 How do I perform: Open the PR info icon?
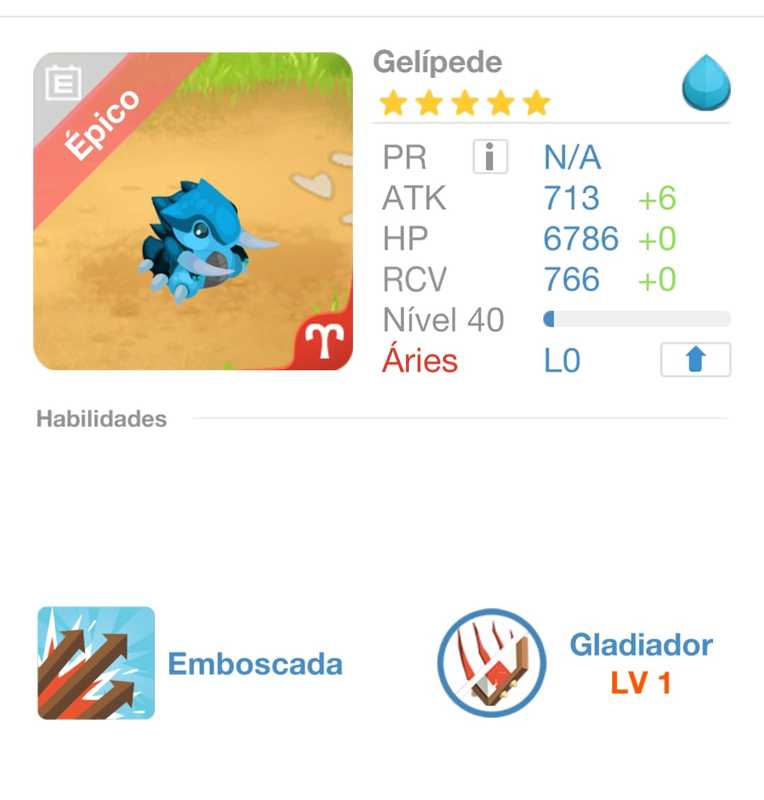490,157
